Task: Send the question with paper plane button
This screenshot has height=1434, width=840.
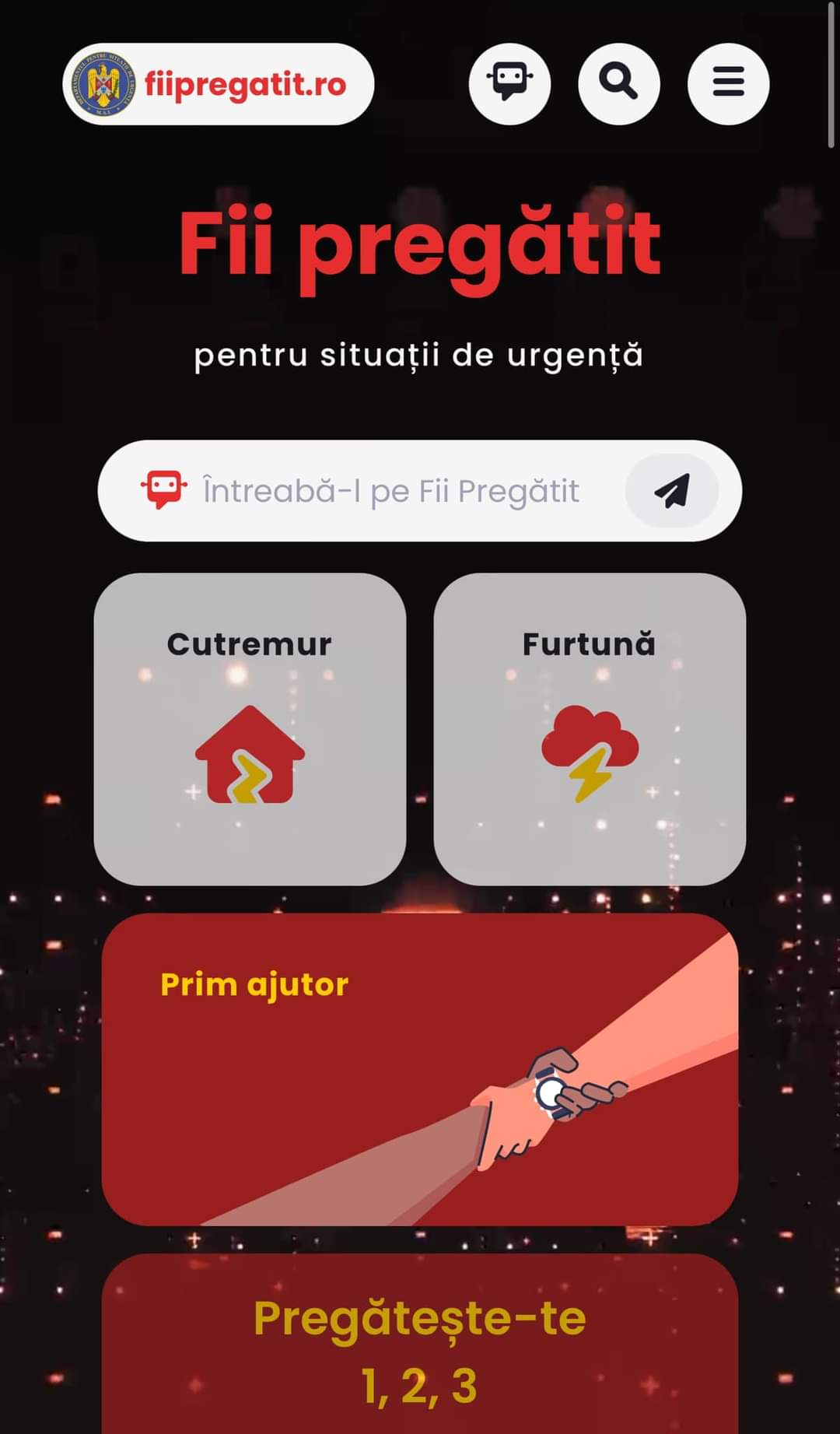Action: click(x=672, y=491)
